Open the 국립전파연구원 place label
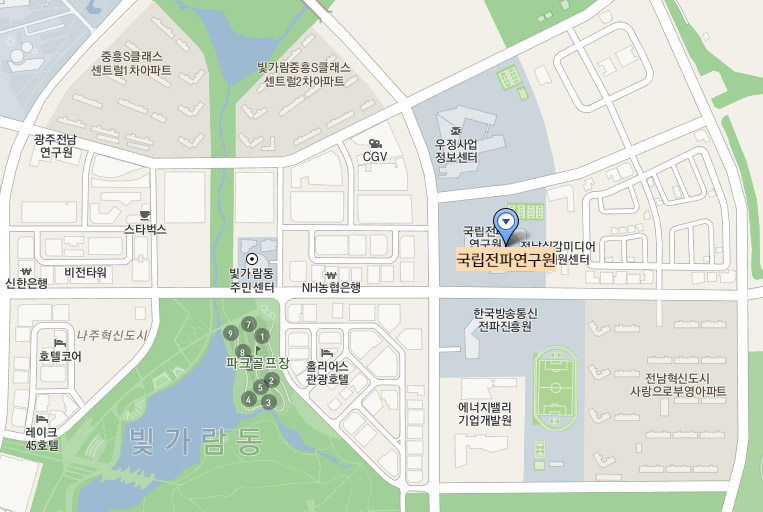This screenshot has width=763, height=512. [x=506, y=259]
